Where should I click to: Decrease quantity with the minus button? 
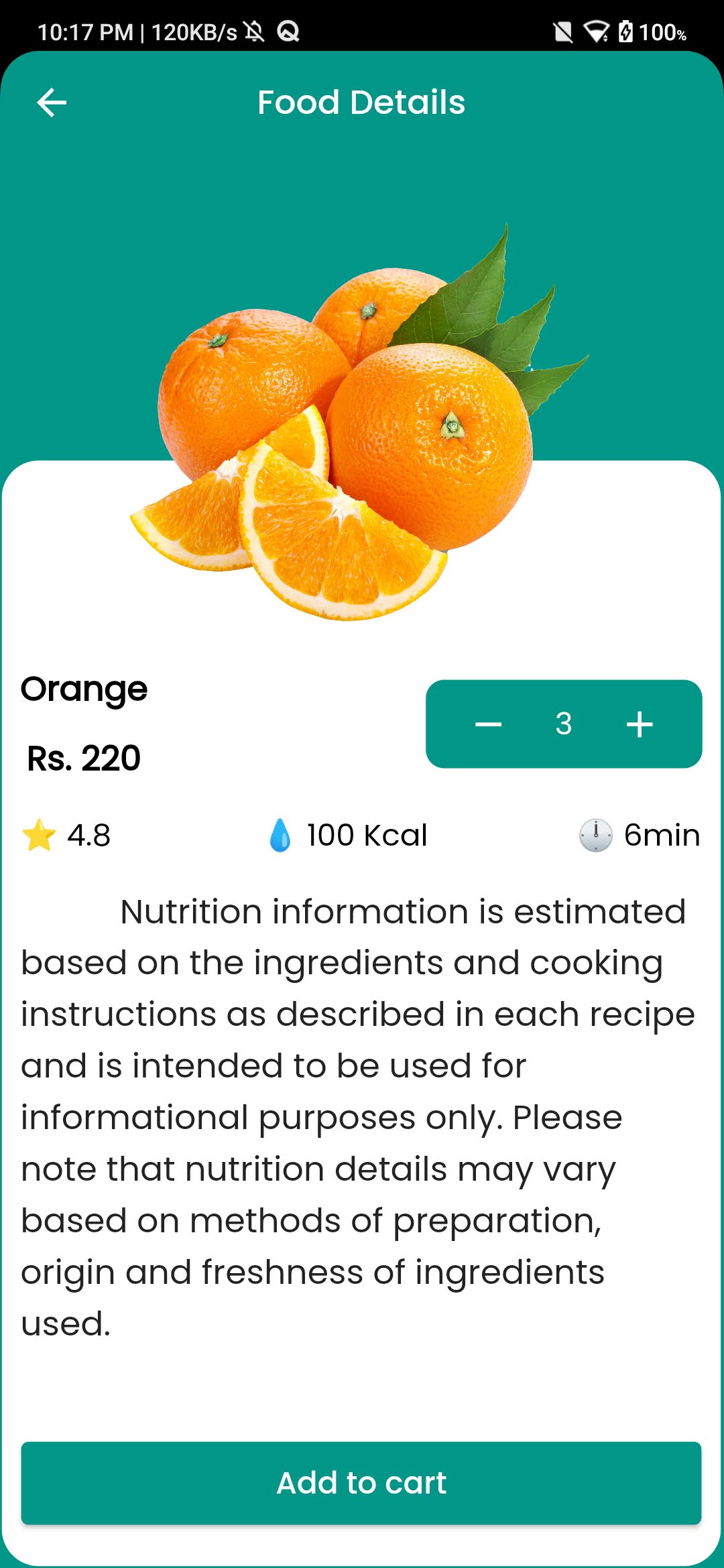[489, 724]
